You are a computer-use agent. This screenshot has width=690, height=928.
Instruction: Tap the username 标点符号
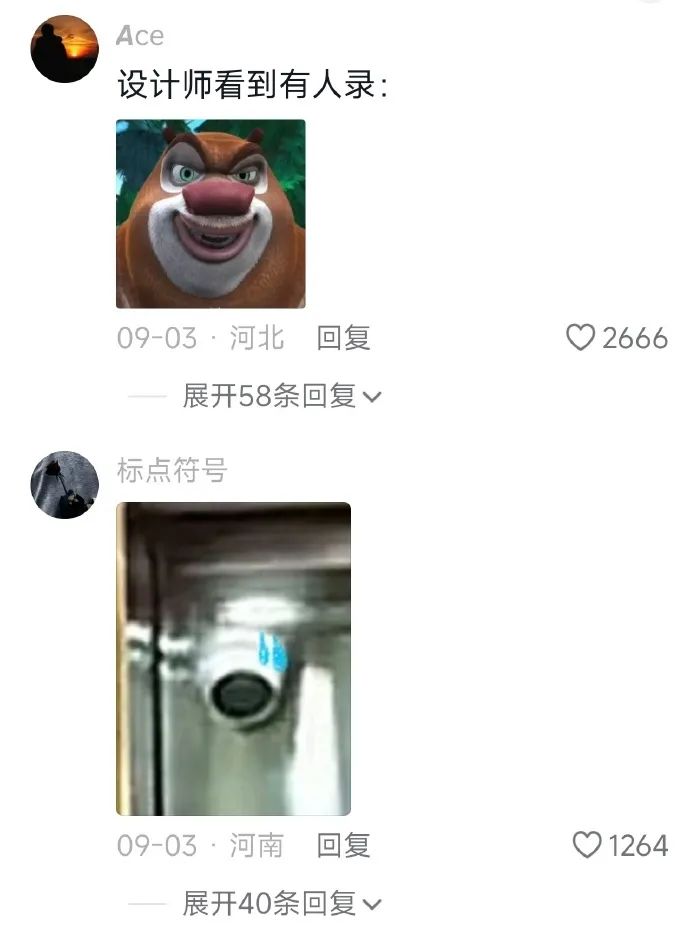tap(172, 470)
